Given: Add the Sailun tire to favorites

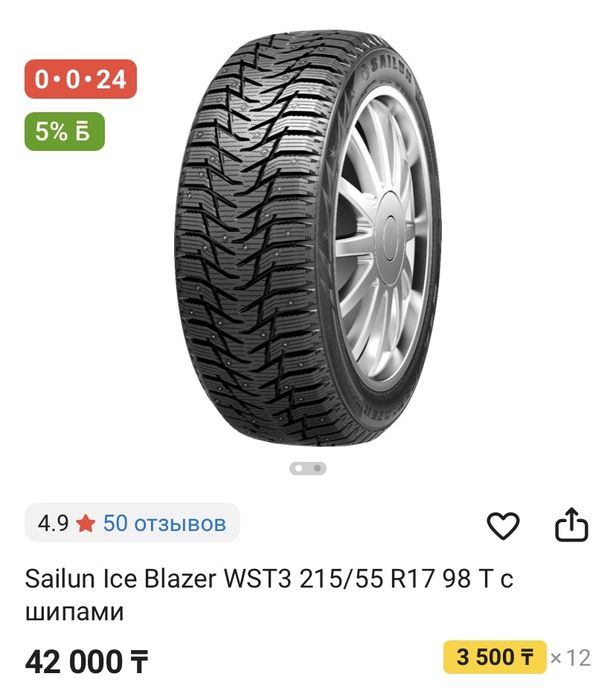Looking at the screenshot, I should [503, 525].
